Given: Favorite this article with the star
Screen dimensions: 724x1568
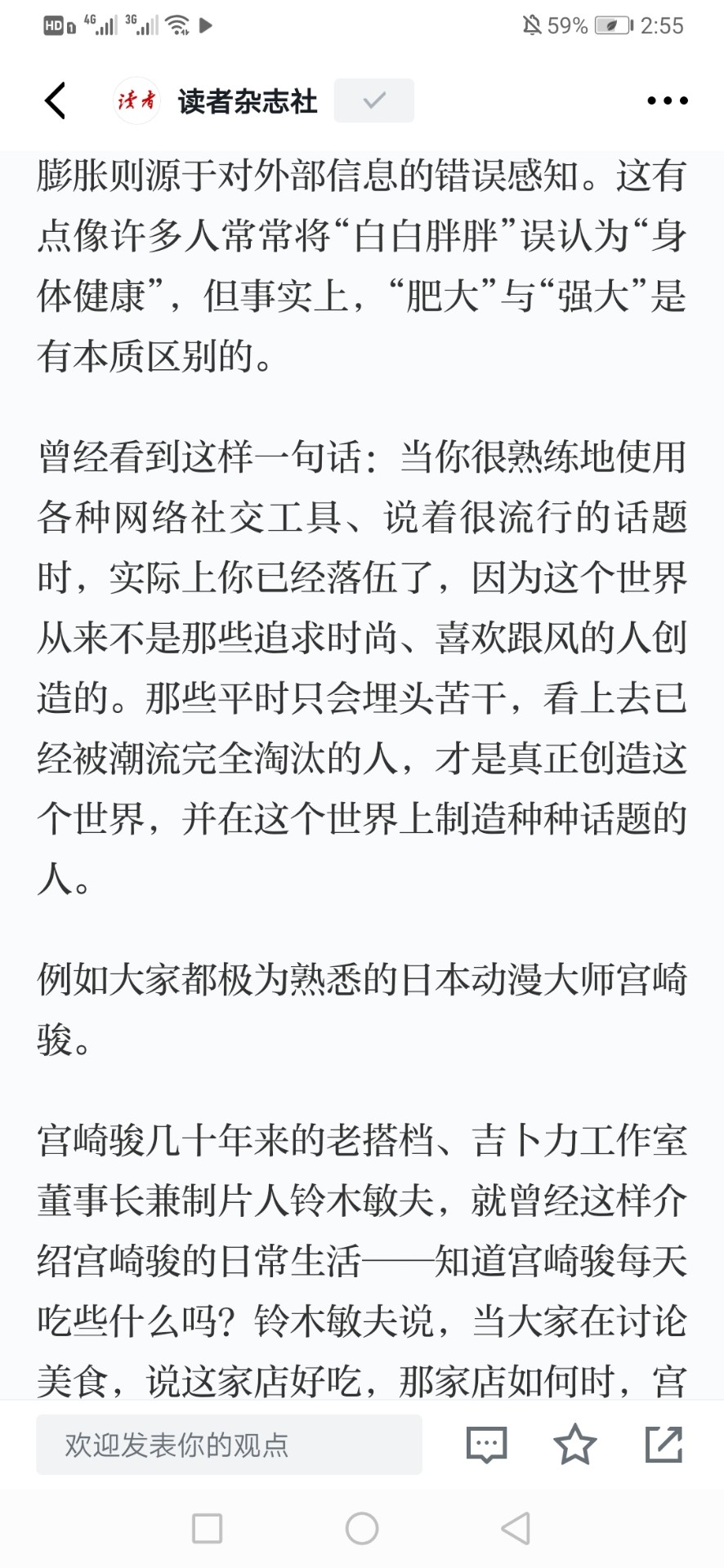Looking at the screenshot, I should tap(575, 1444).
